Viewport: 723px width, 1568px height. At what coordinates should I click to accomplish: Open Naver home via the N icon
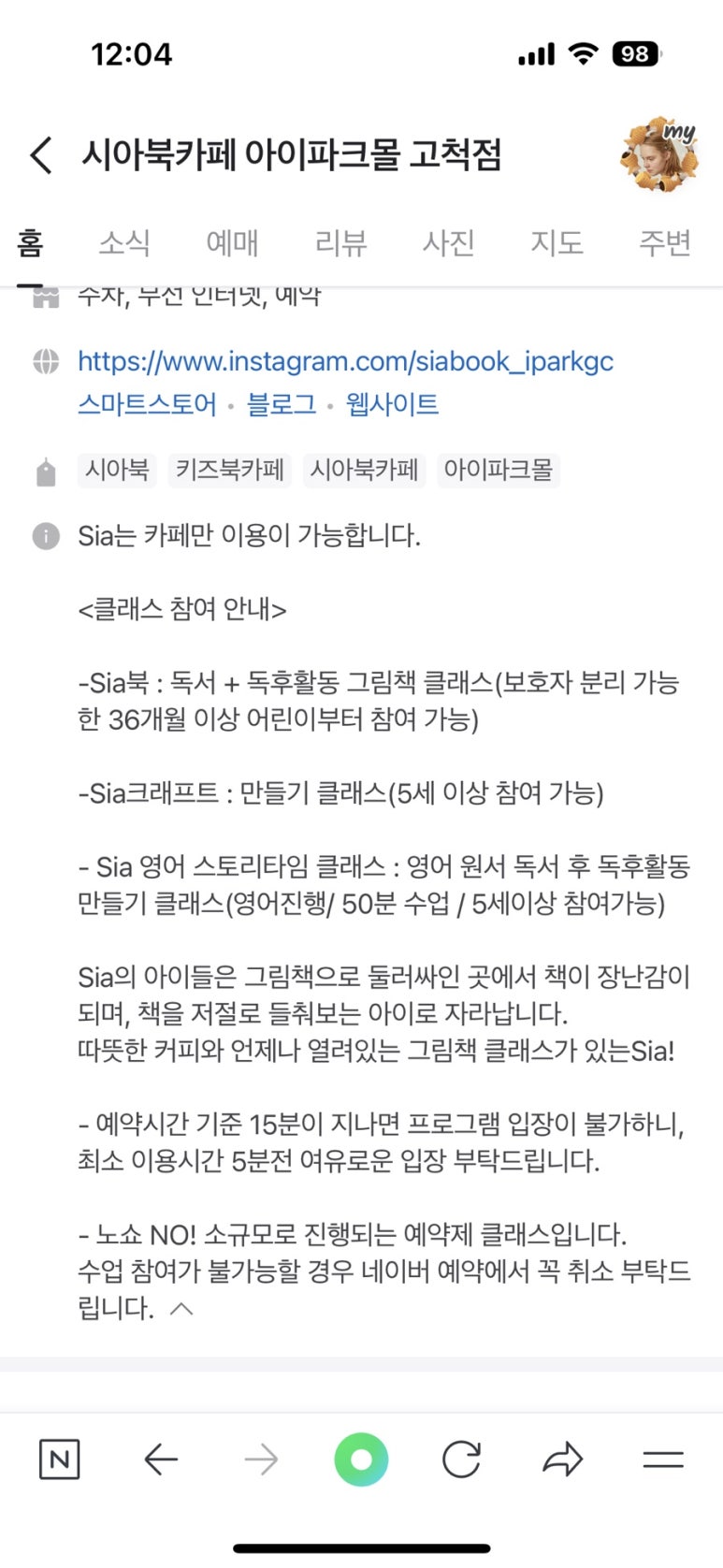[60, 1459]
